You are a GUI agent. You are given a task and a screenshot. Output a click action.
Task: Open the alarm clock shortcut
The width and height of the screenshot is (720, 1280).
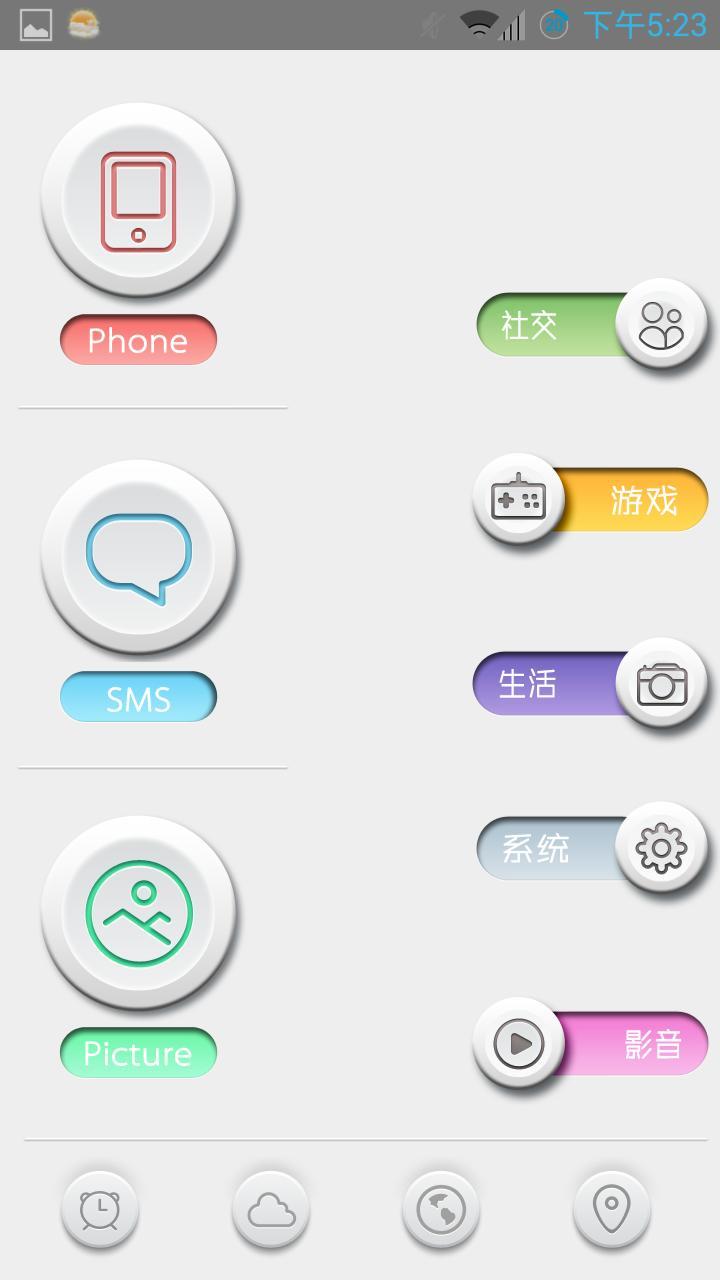[x=100, y=1210]
